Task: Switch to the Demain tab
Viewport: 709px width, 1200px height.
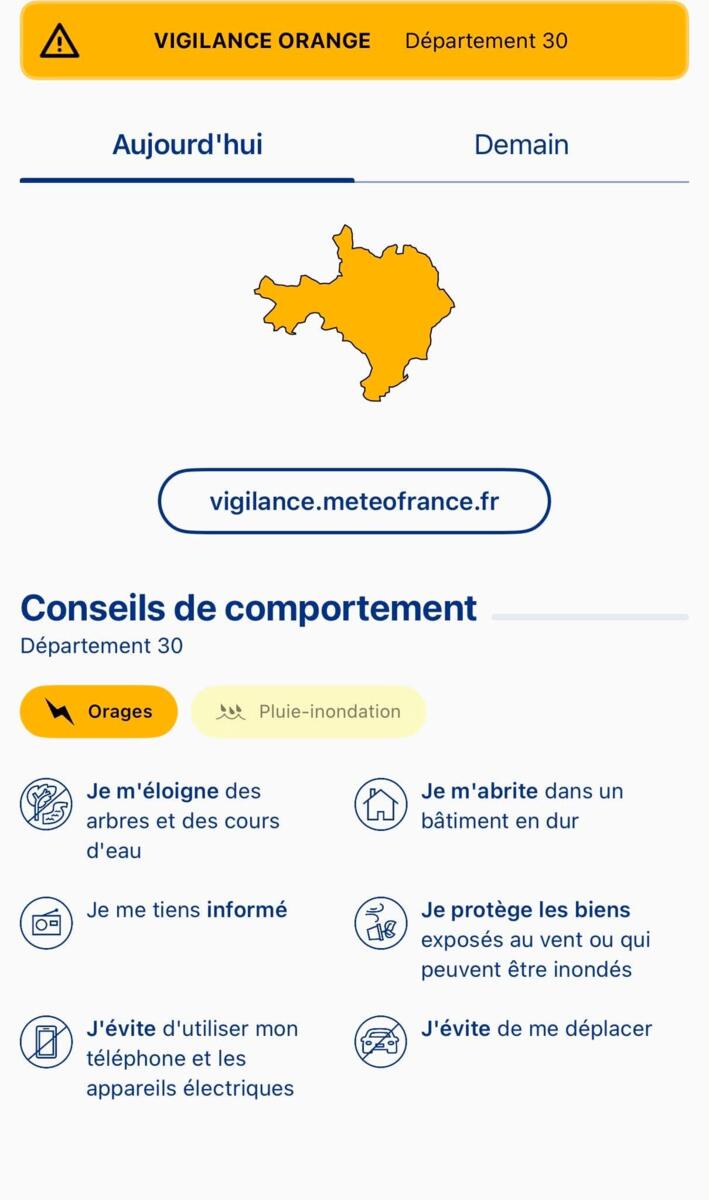Action: [x=521, y=145]
